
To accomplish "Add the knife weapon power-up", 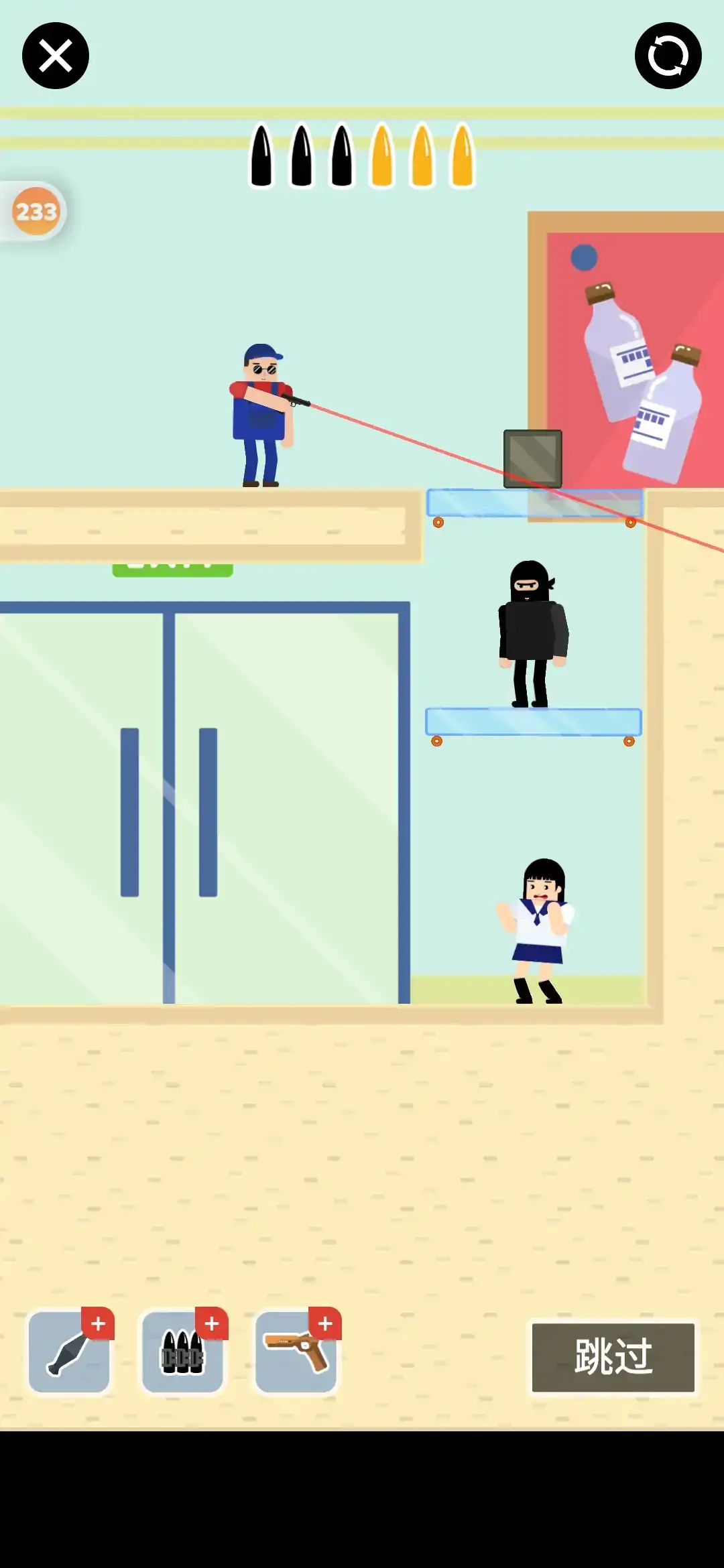I will point(70,1352).
